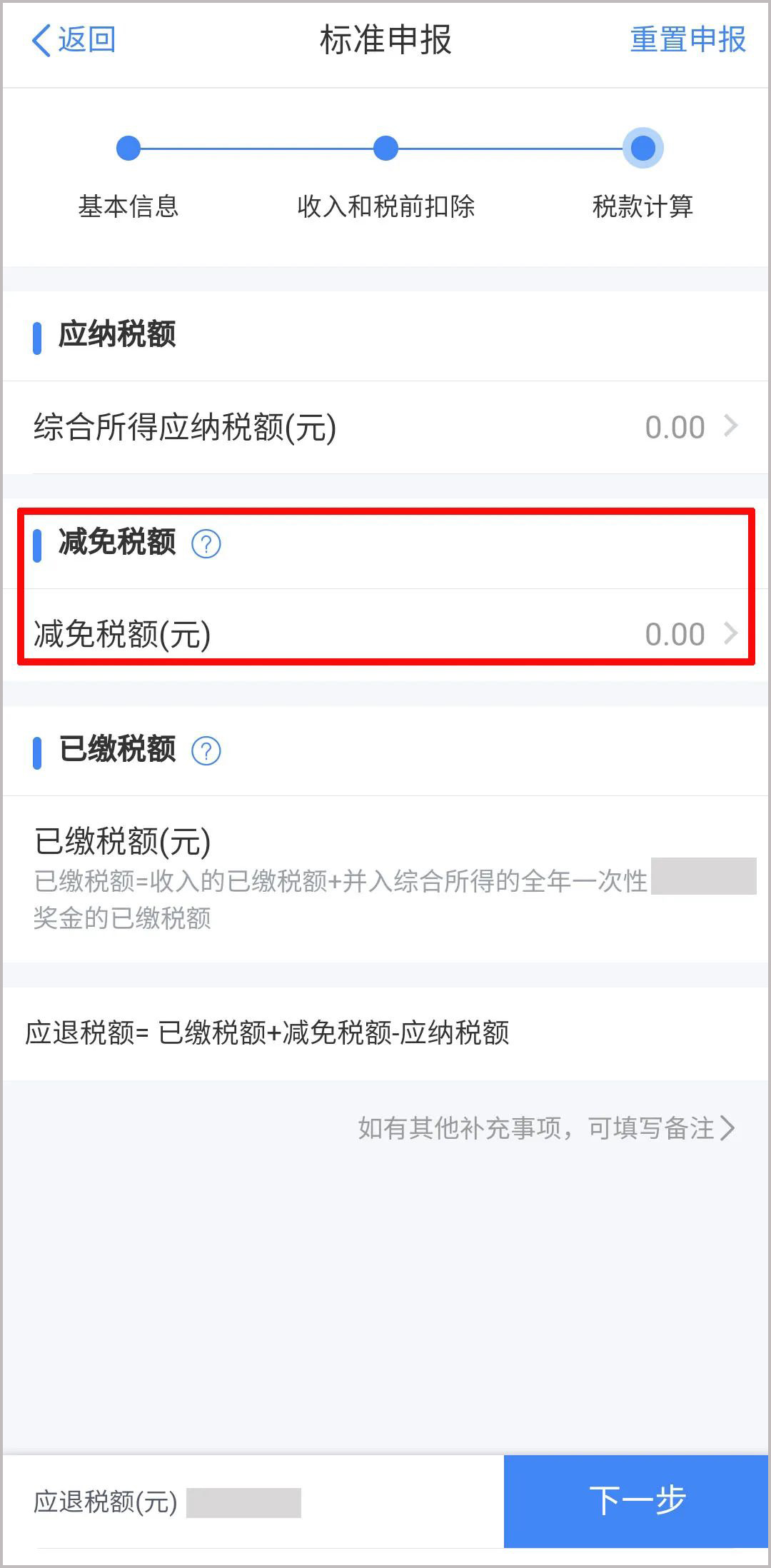The width and height of the screenshot is (771, 1568).
Task: Open the 减免税额(元) row
Action: [385, 633]
